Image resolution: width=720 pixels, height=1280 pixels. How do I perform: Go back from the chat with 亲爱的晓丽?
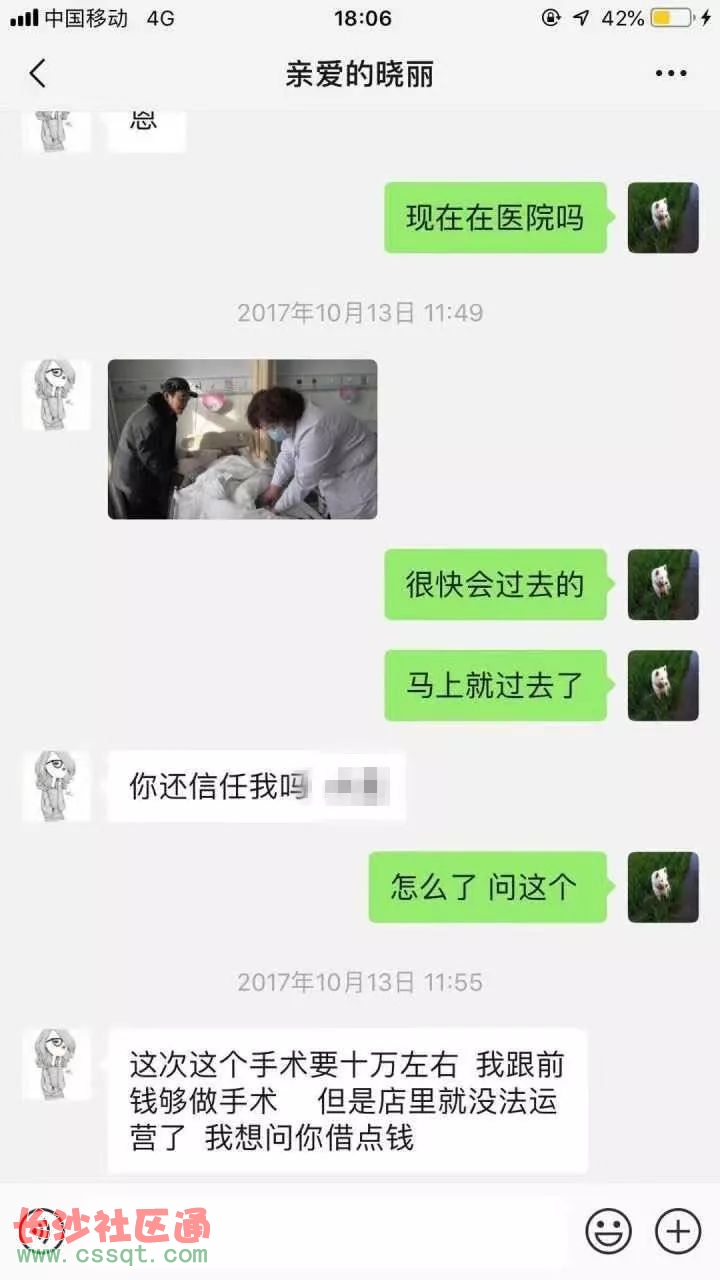click(37, 73)
